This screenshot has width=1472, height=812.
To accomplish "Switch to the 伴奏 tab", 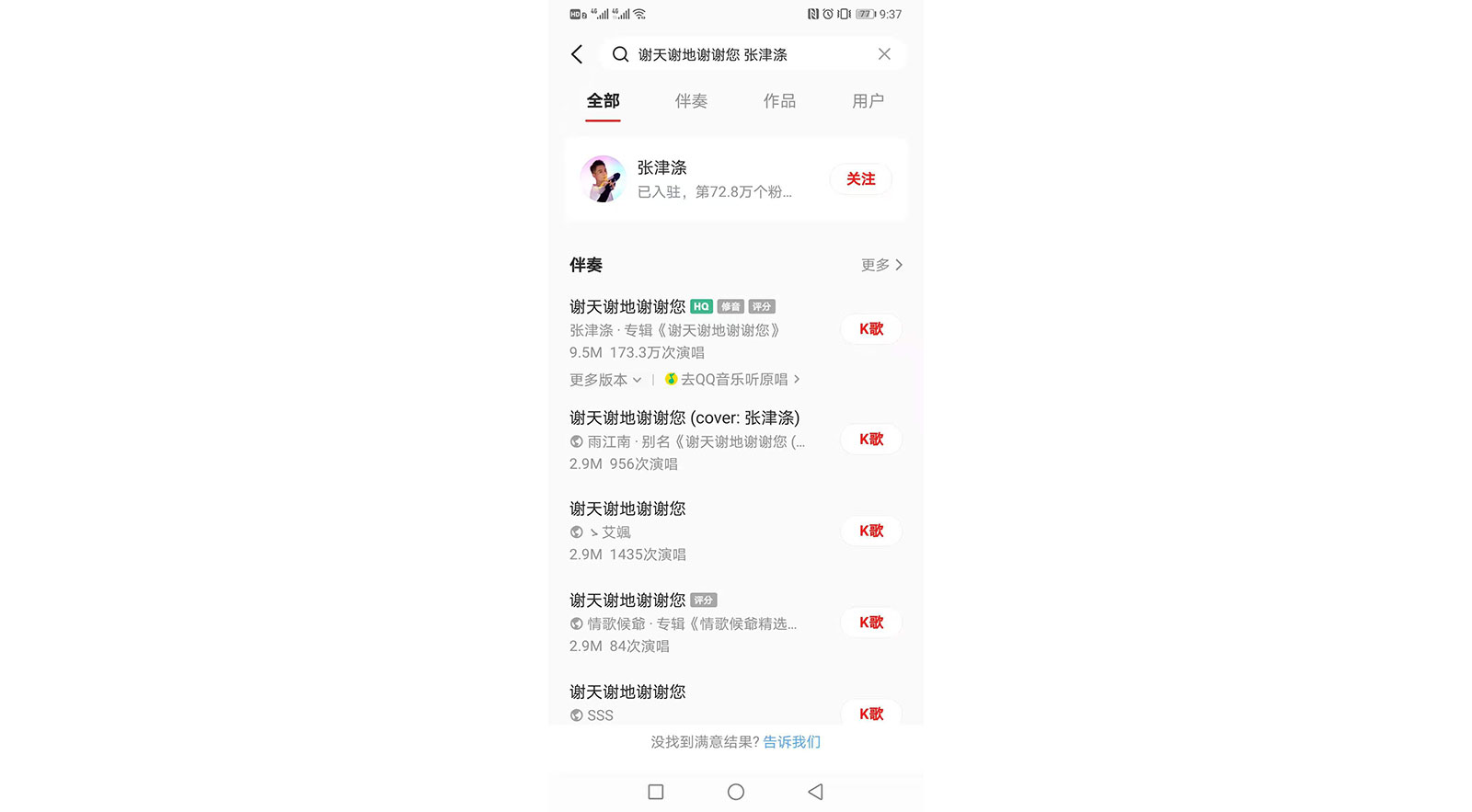I will coord(691,101).
